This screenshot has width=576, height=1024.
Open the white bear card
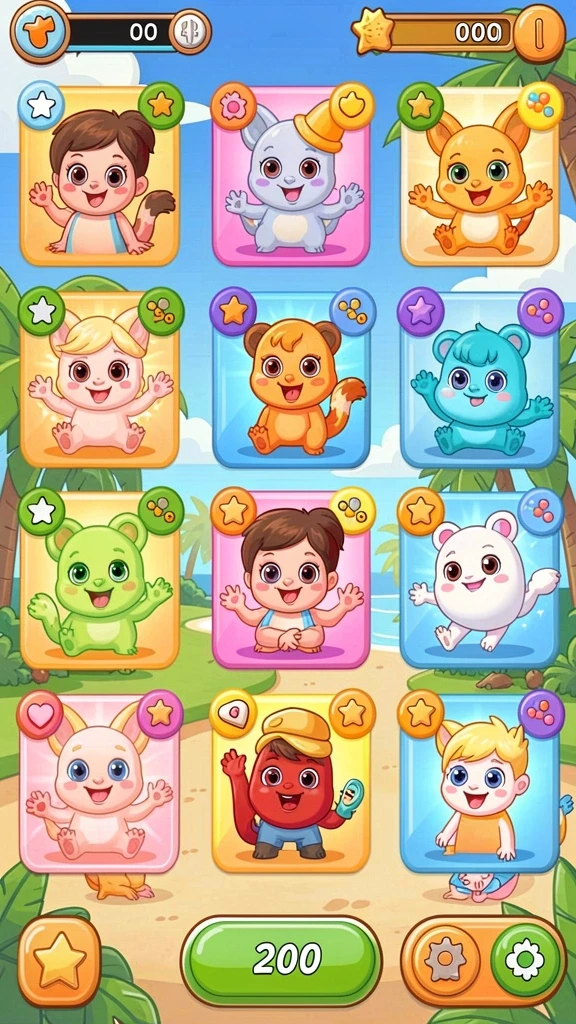coord(480,579)
